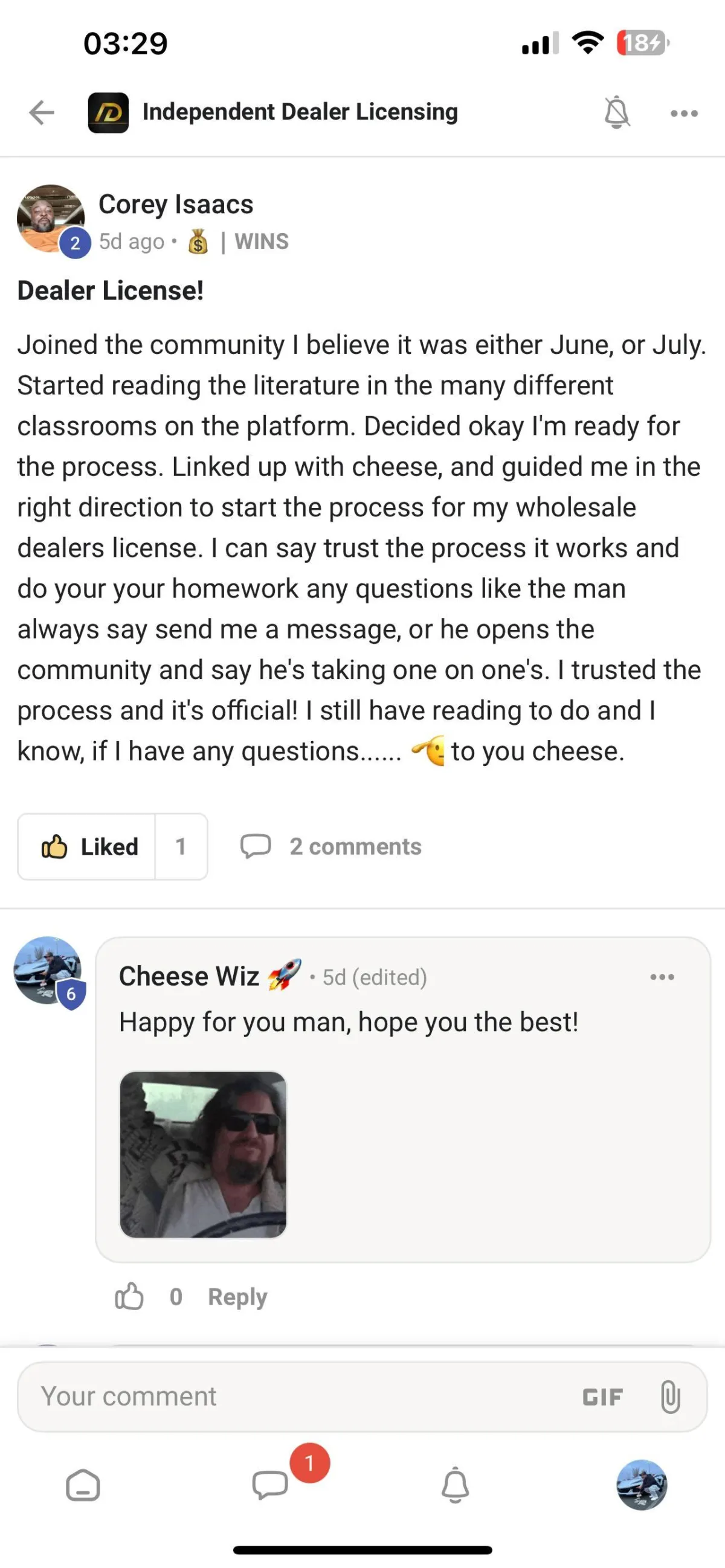Open the 2 comments link
725x1568 pixels.
click(x=331, y=846)
